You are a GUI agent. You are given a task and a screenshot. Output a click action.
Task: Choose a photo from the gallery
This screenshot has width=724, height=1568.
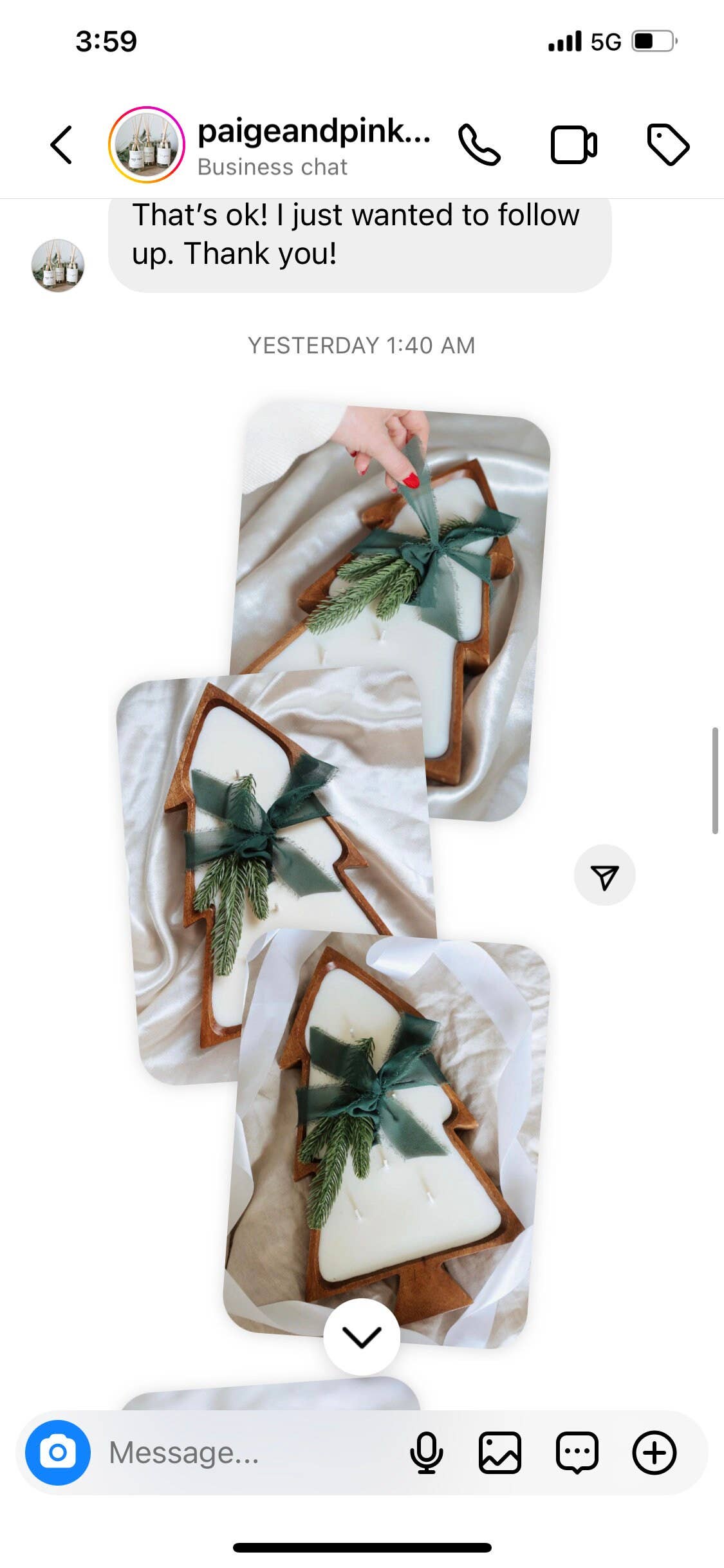500,1453
